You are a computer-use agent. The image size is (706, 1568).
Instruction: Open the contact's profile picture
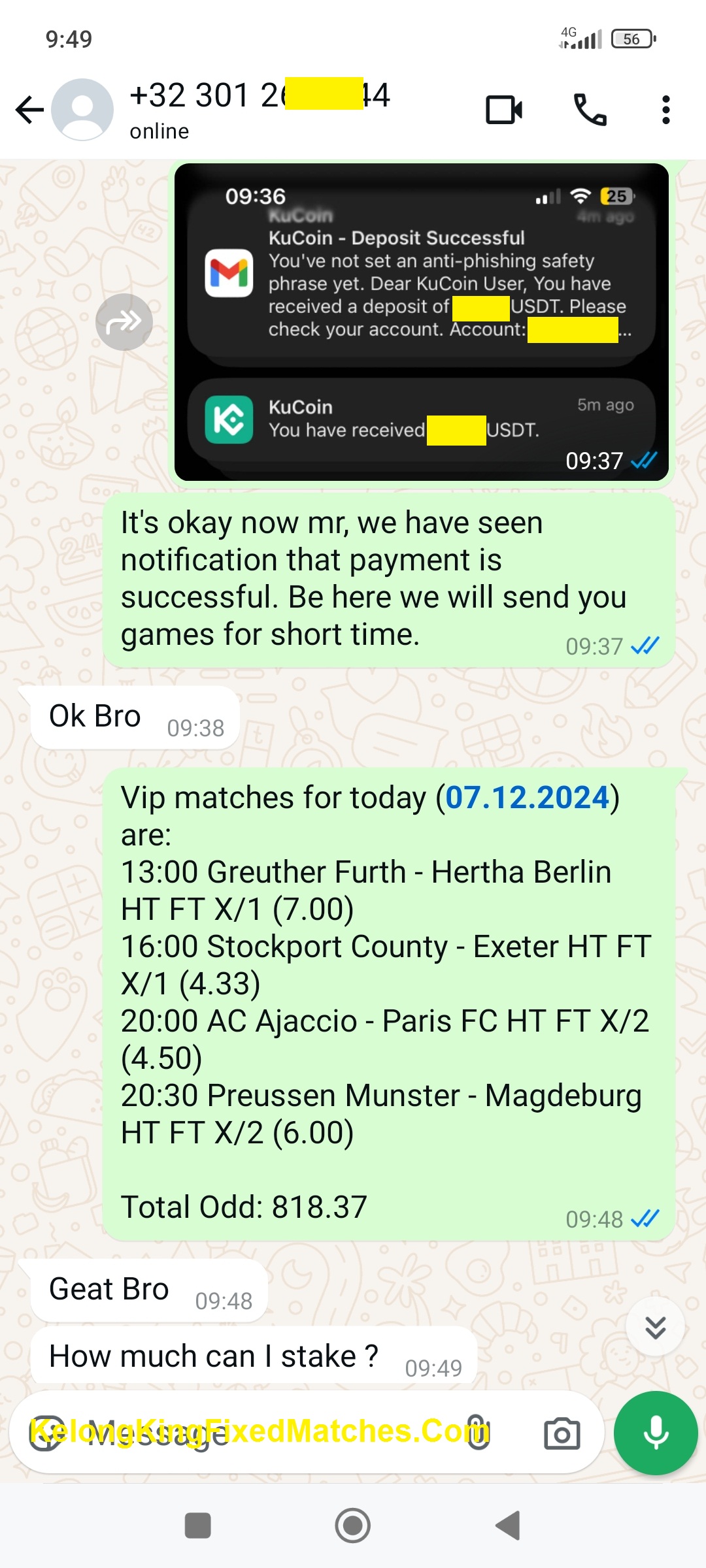(82, 110)
